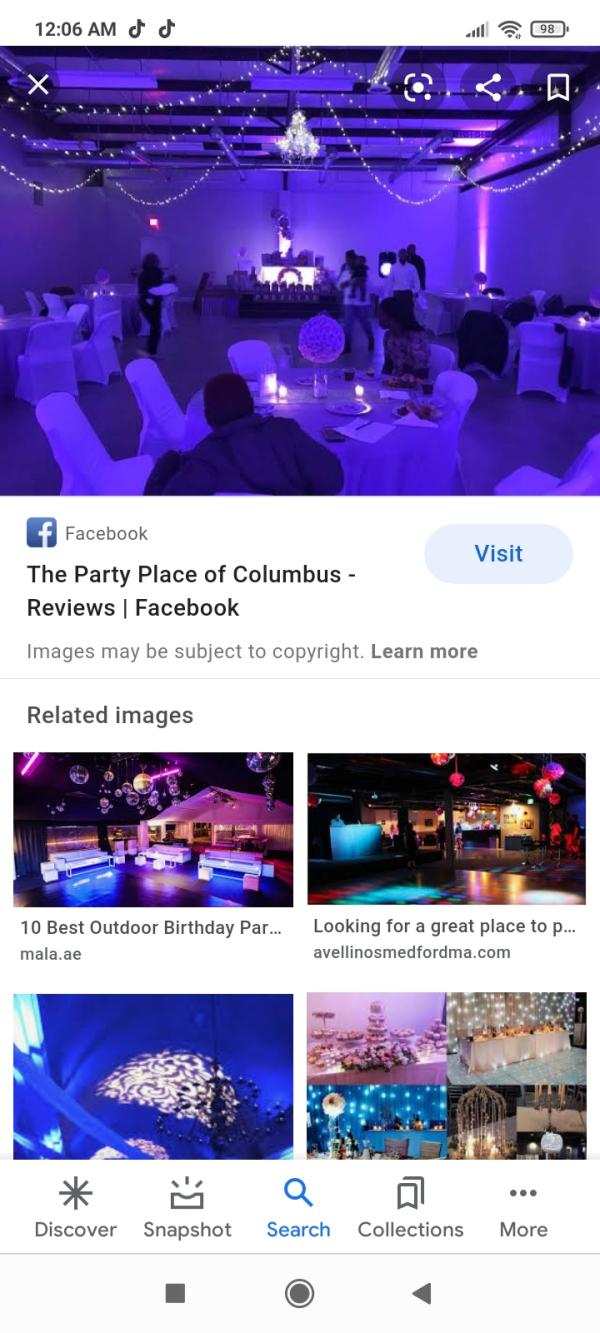This screenshot has width=600, height=1333.
Task: Visit the Facebook page
Action: click(498, 554)
